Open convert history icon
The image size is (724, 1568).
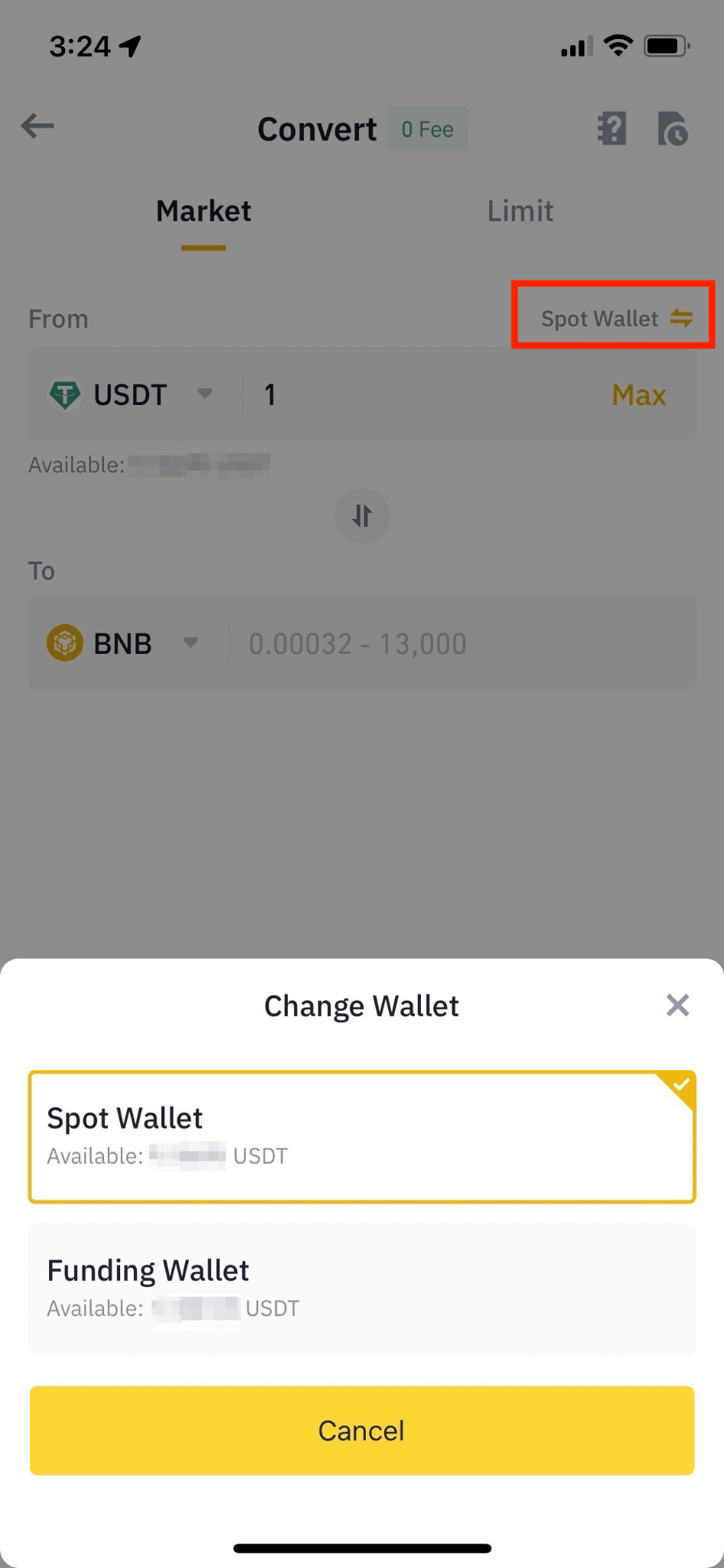coord(673,129)
